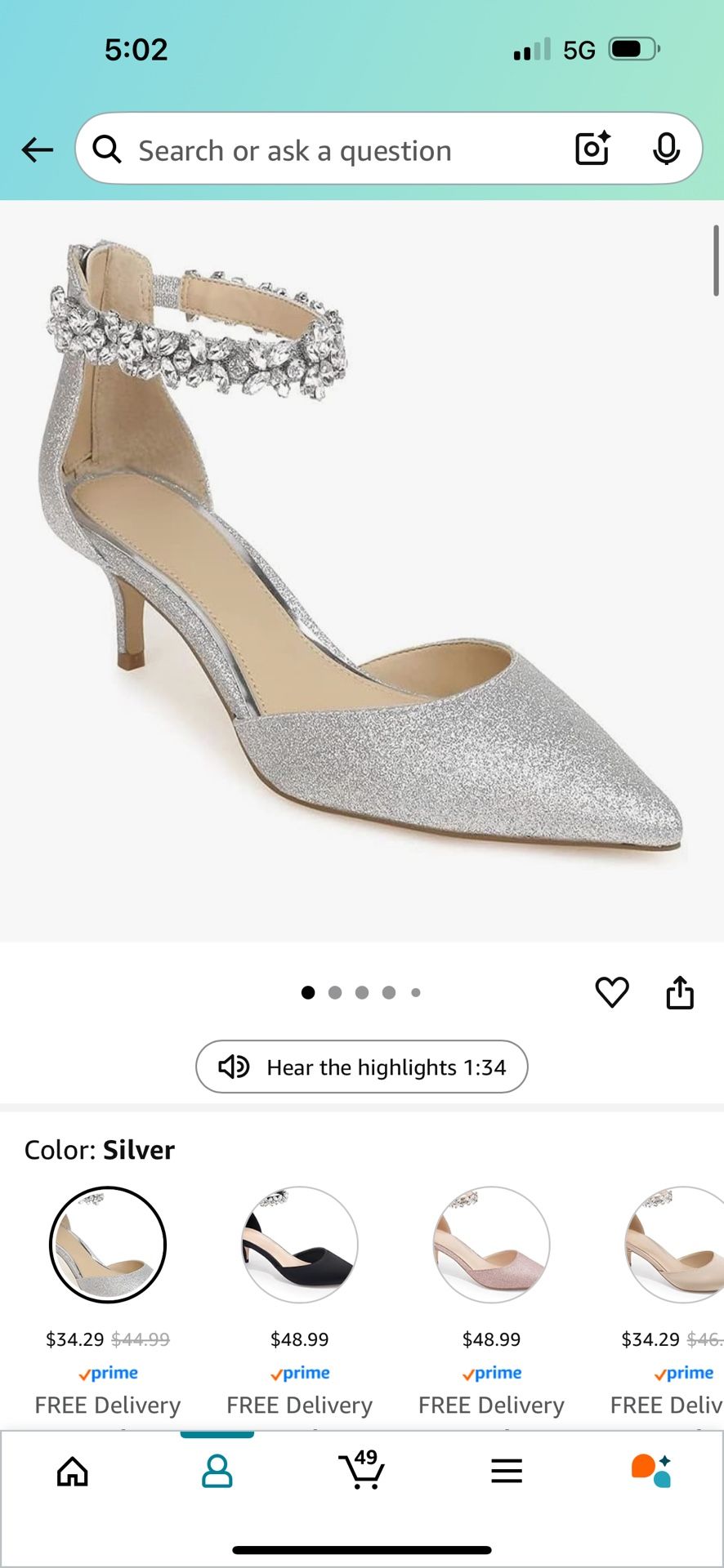The width and height of the screenshot is (724, 1568).
Task: Start voice search with microphone
Action: pyautogui.click(x=666, y=149)
